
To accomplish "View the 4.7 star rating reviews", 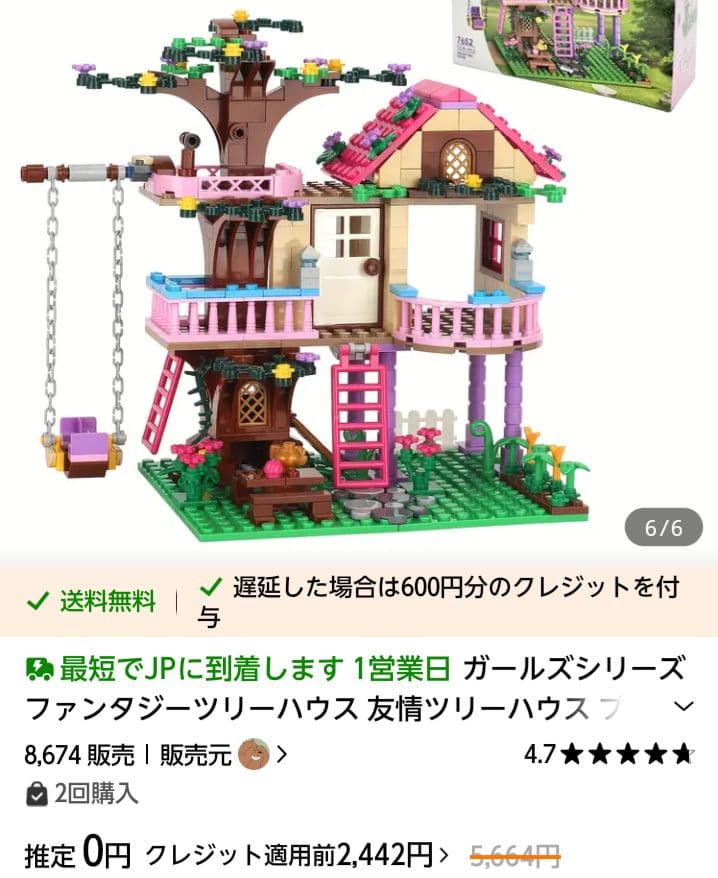I will tap(608, 754).
